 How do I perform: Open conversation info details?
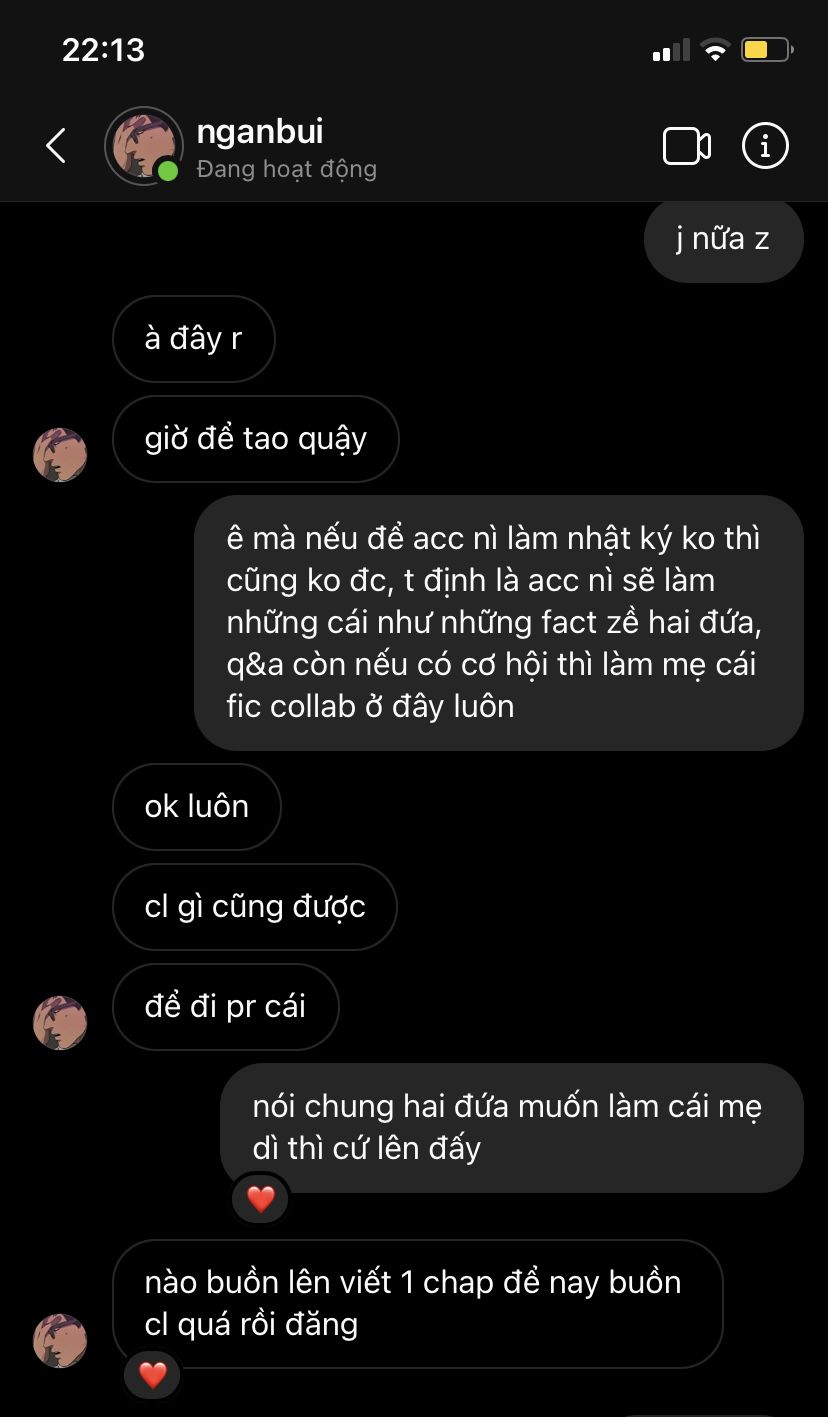point(765,146)
